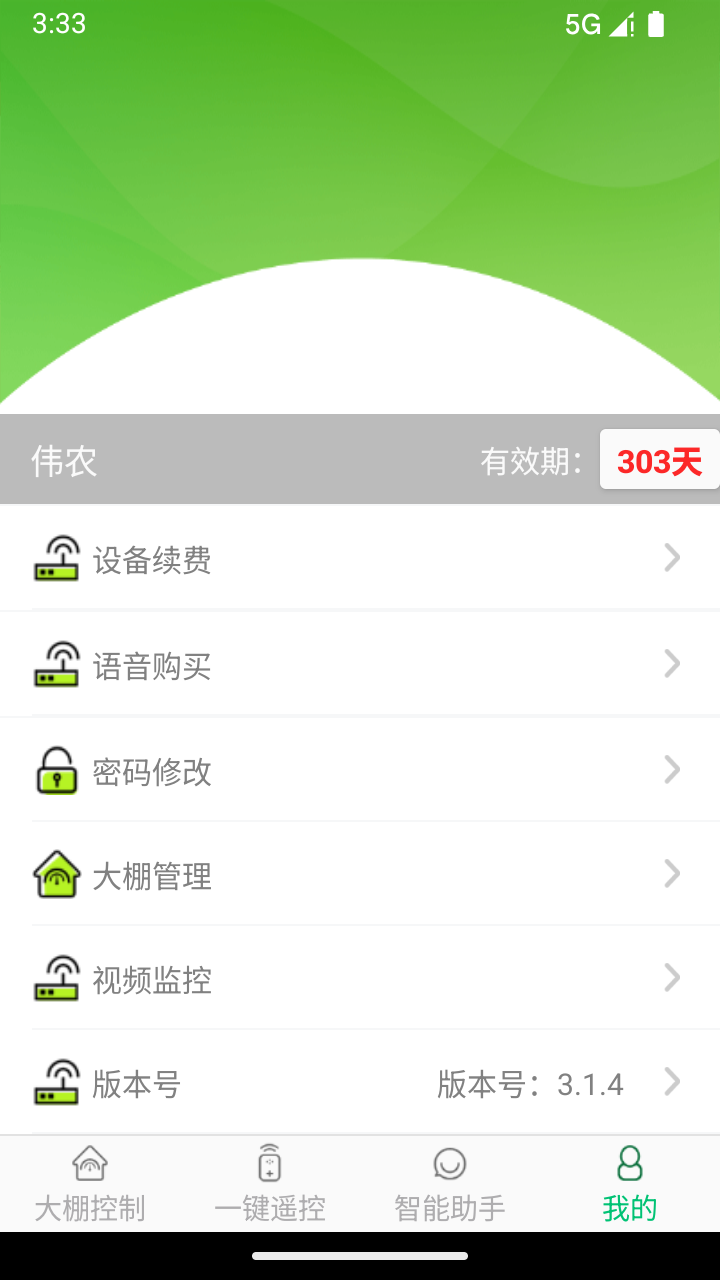Image resolution: width=720 pixels, height=1280 pixels.
Task: Select the 语音购买 device icon
Action: [x=57, y=663]
